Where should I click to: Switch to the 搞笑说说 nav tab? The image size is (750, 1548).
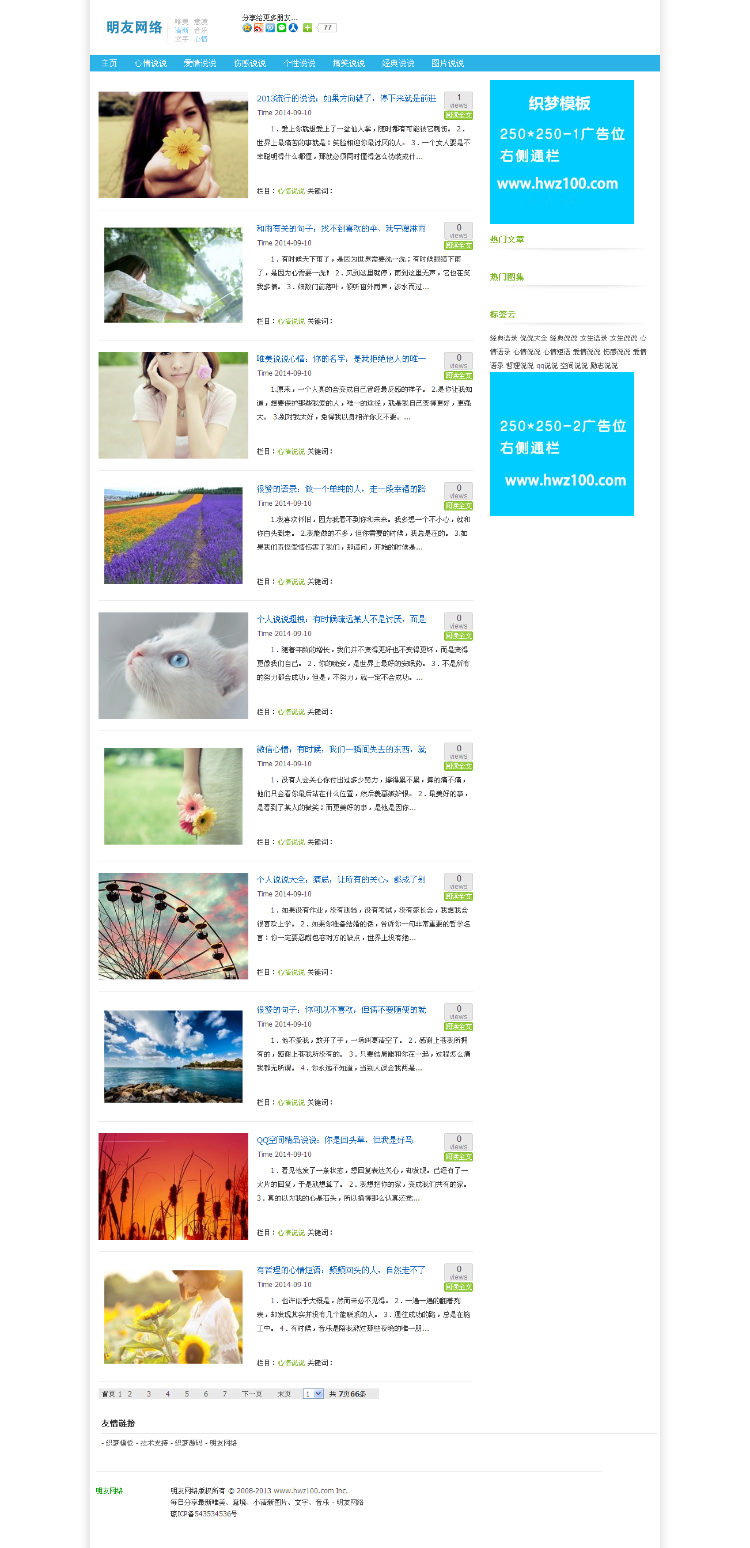[x=348, y=63]
